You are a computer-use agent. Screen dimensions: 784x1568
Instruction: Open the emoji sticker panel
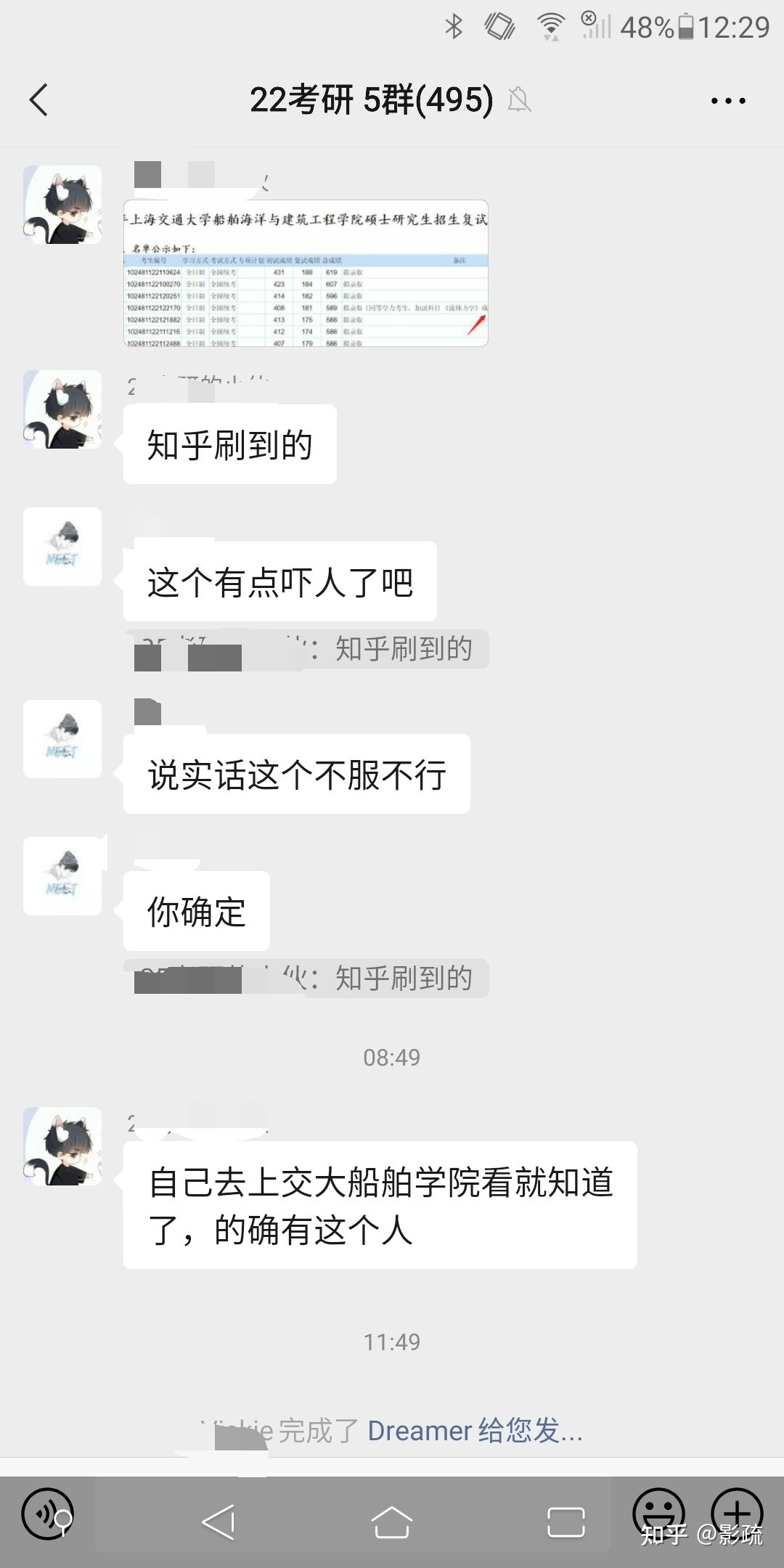pyautogui.click(x=658, y=1514)
